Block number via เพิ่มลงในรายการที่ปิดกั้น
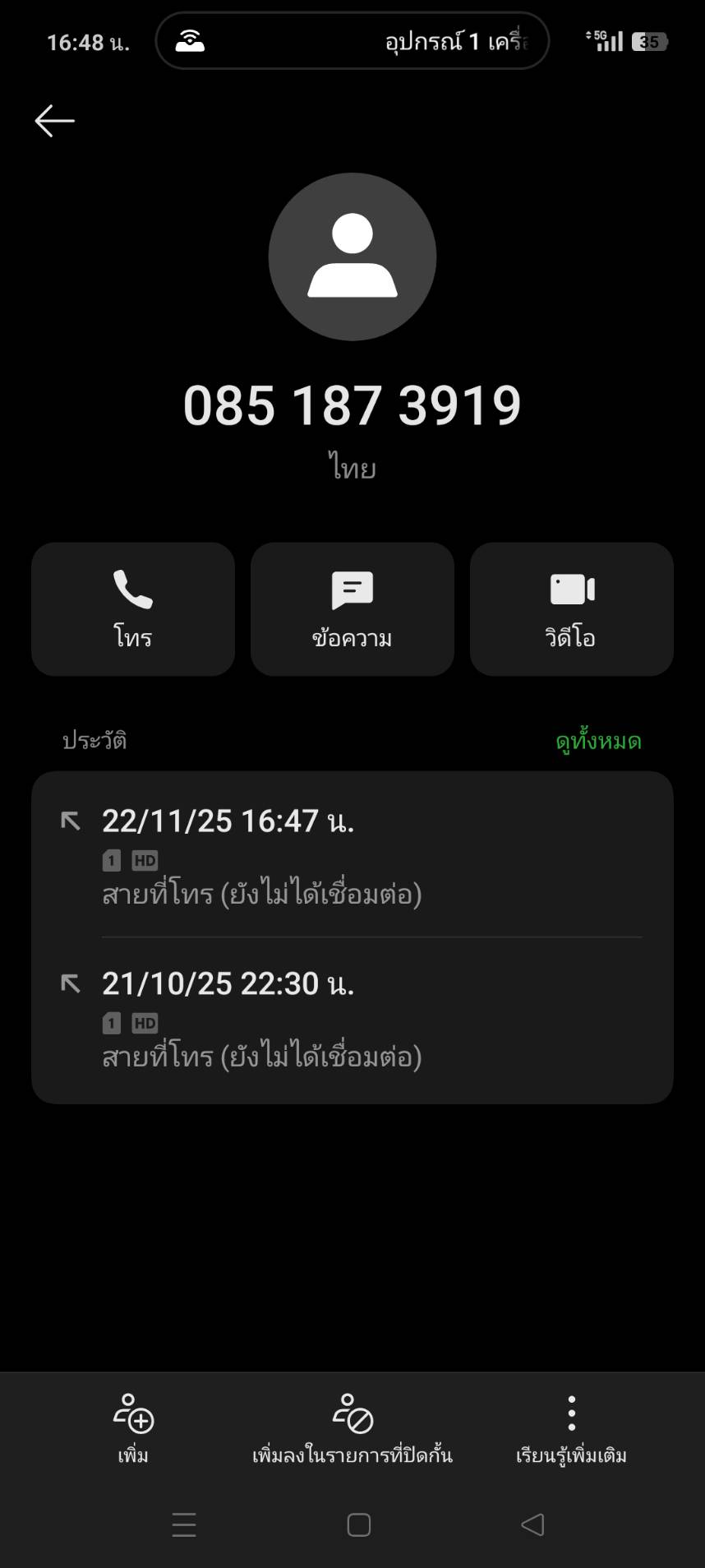The width and height of the screenshot is (705, 1568). (x=352, y=1428)
